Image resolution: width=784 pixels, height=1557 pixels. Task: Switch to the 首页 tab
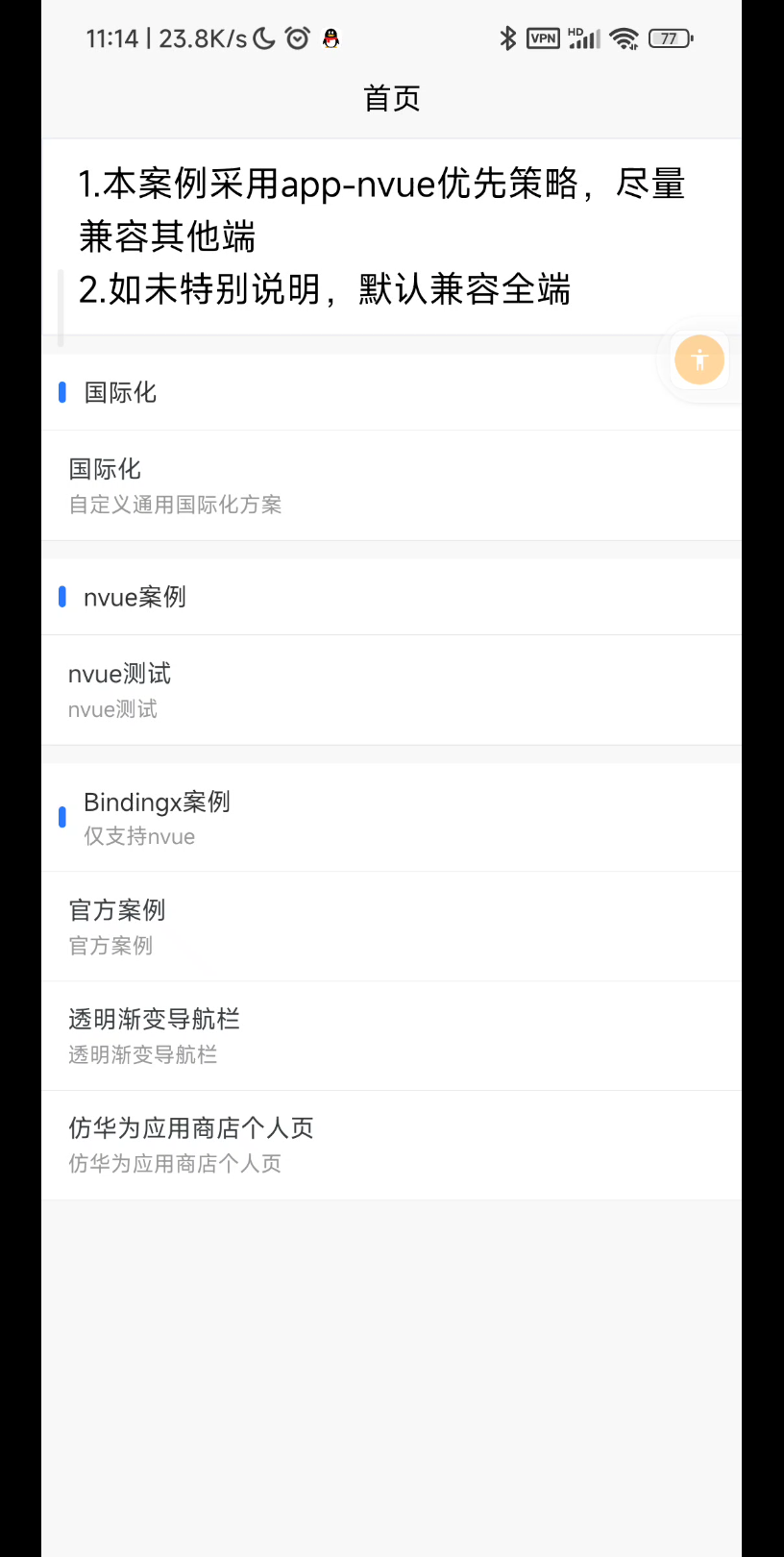[x=391, y=97]
